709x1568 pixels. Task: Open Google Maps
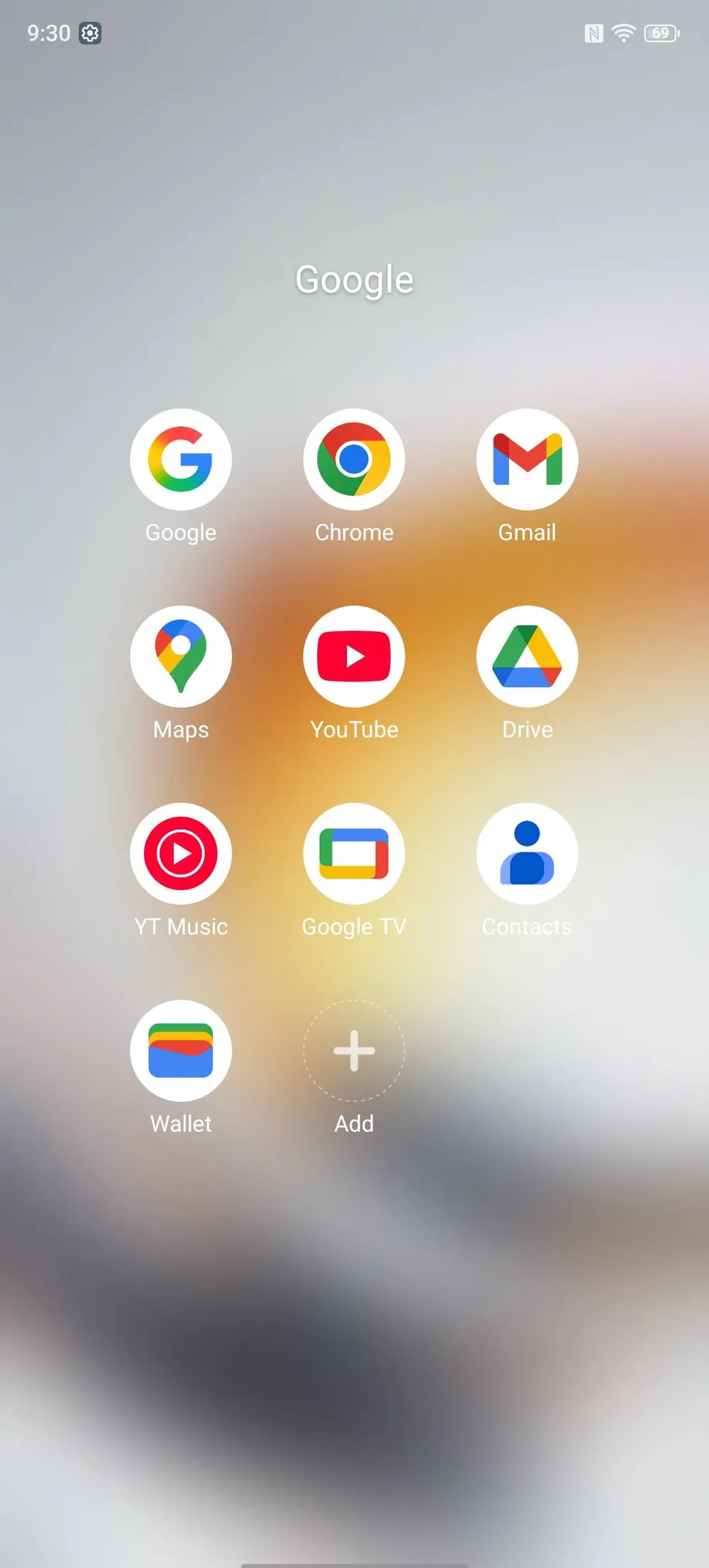pos(181,657)
